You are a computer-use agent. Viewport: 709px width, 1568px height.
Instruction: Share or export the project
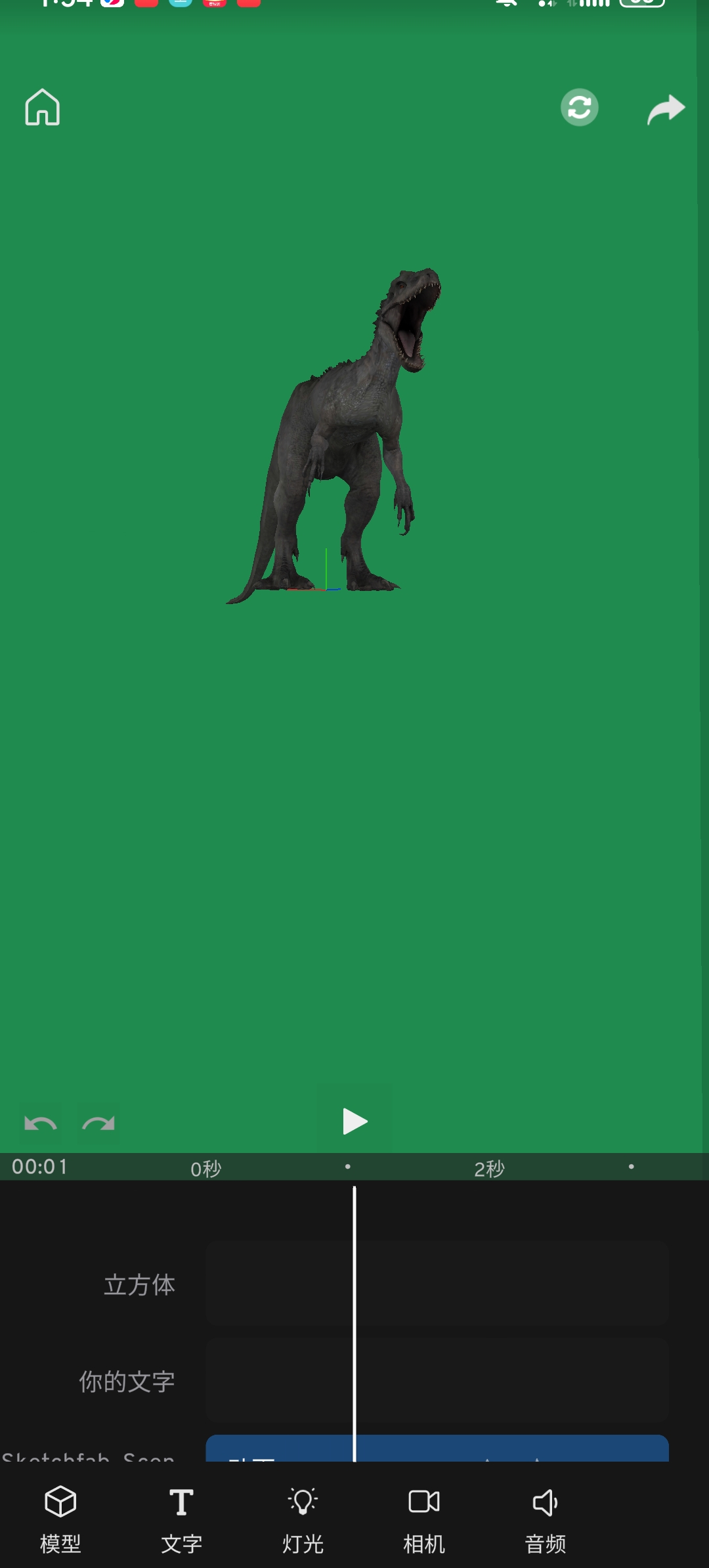666,109
